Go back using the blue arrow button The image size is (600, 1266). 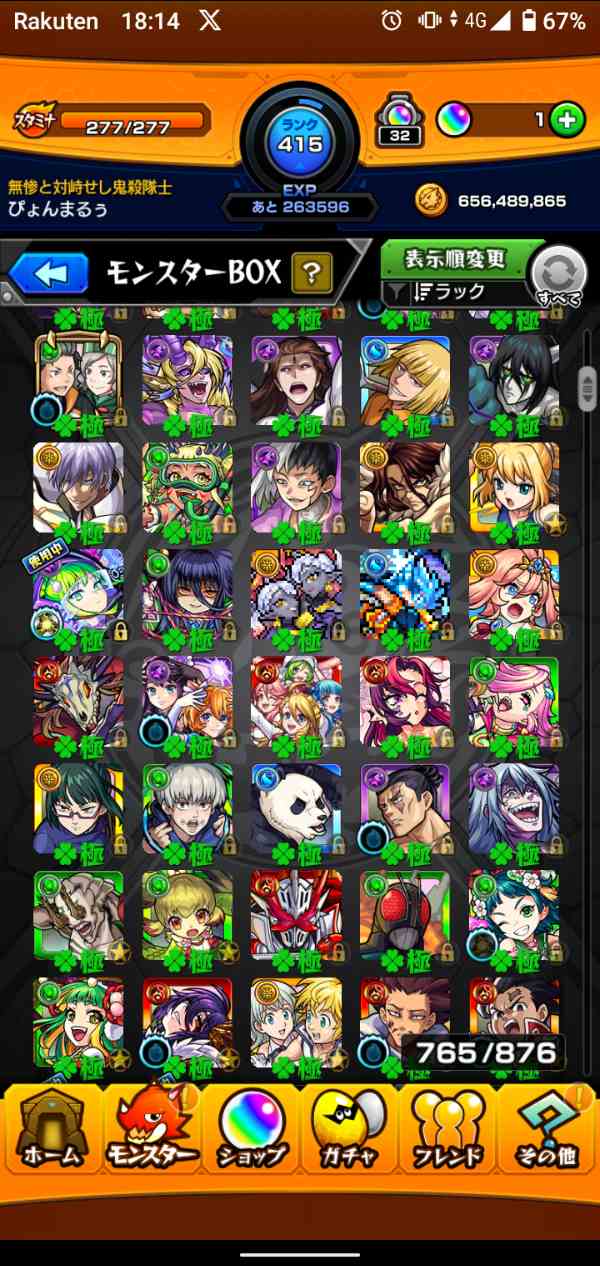click(51, 273)
